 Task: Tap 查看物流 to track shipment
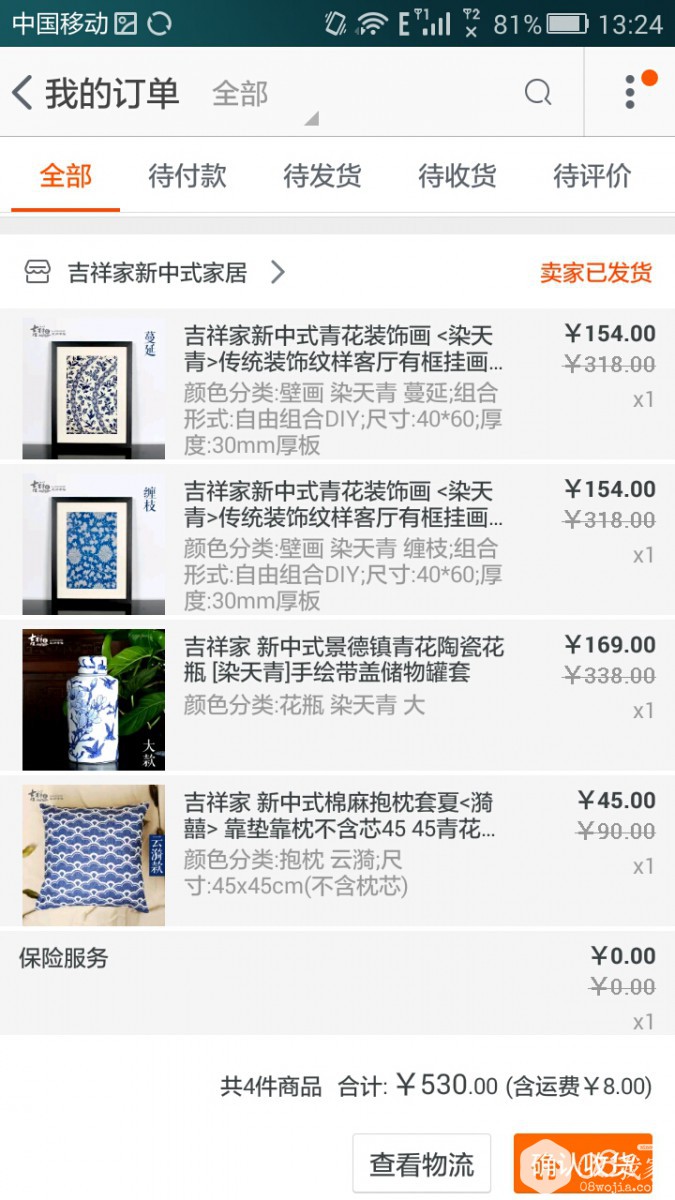coord(421,1164)
